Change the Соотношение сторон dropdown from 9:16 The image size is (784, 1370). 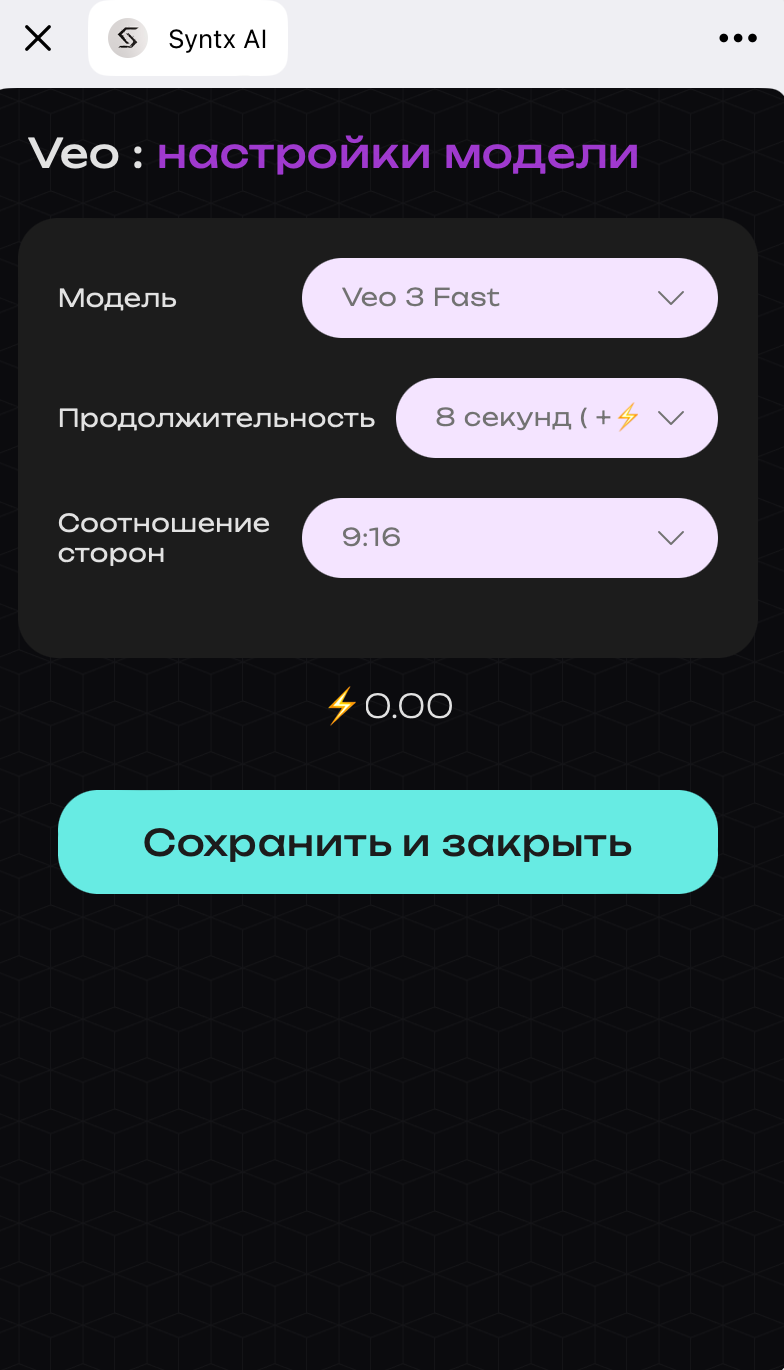coord(509,538)
